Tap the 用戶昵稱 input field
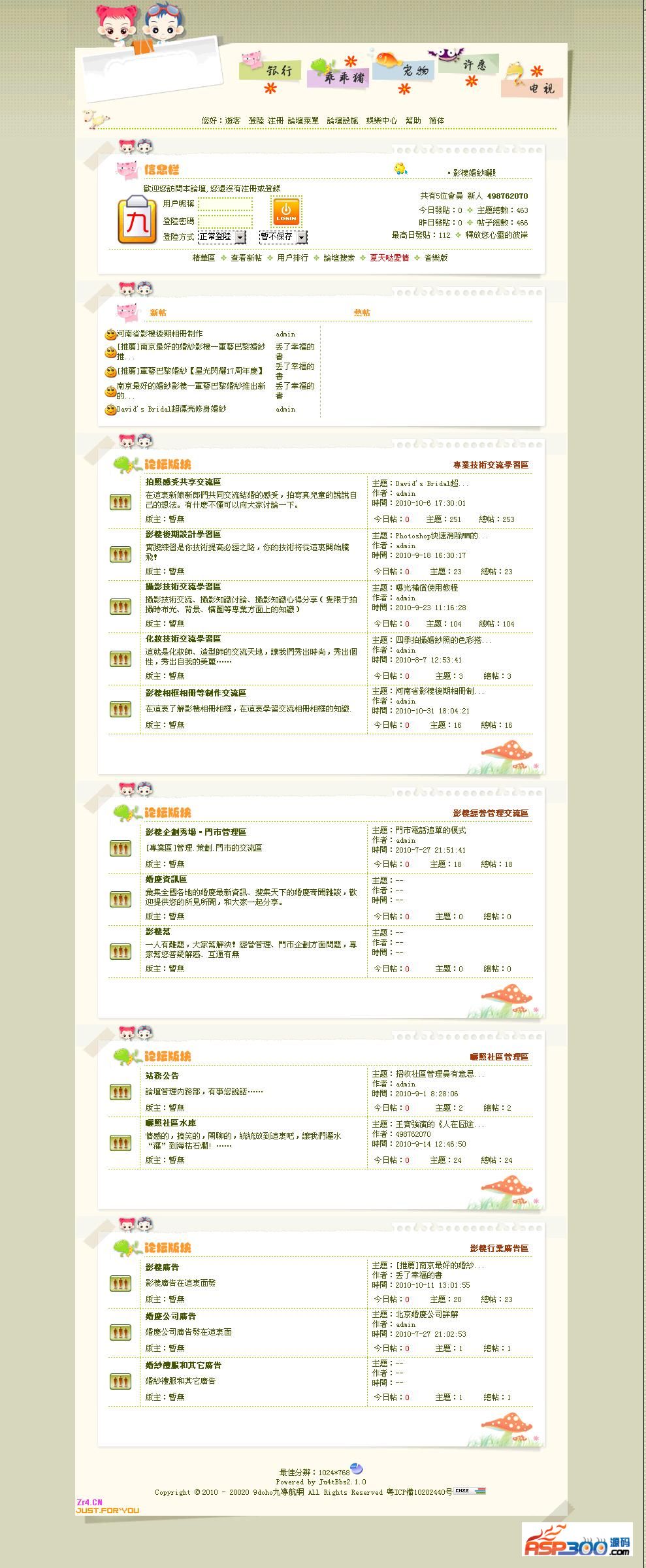Image resolution: width=646 pixels, height=1568 pixels. [x=225, y=204]
